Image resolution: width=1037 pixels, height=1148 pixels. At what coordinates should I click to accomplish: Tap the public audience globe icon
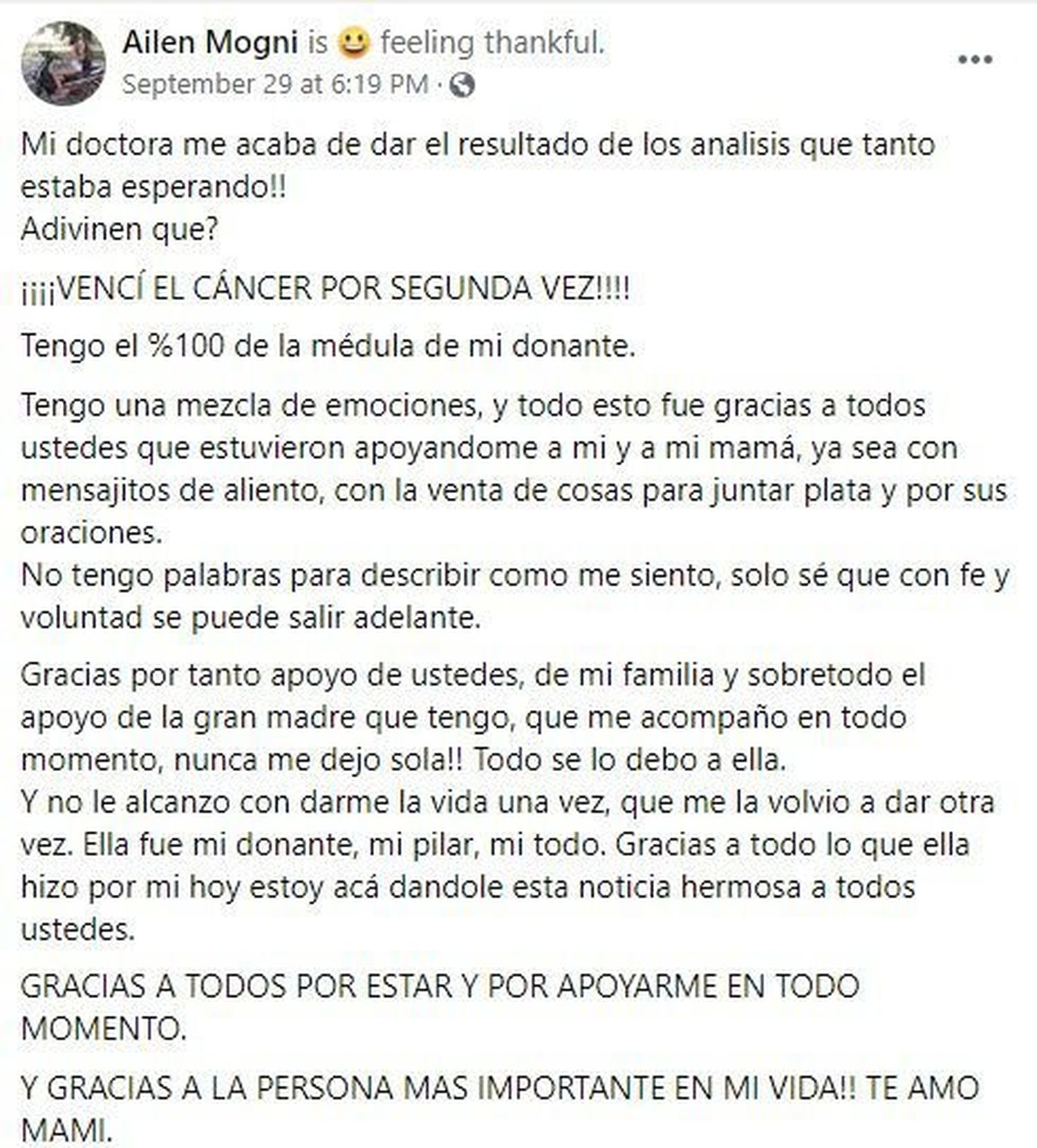[x=463, y=85]
